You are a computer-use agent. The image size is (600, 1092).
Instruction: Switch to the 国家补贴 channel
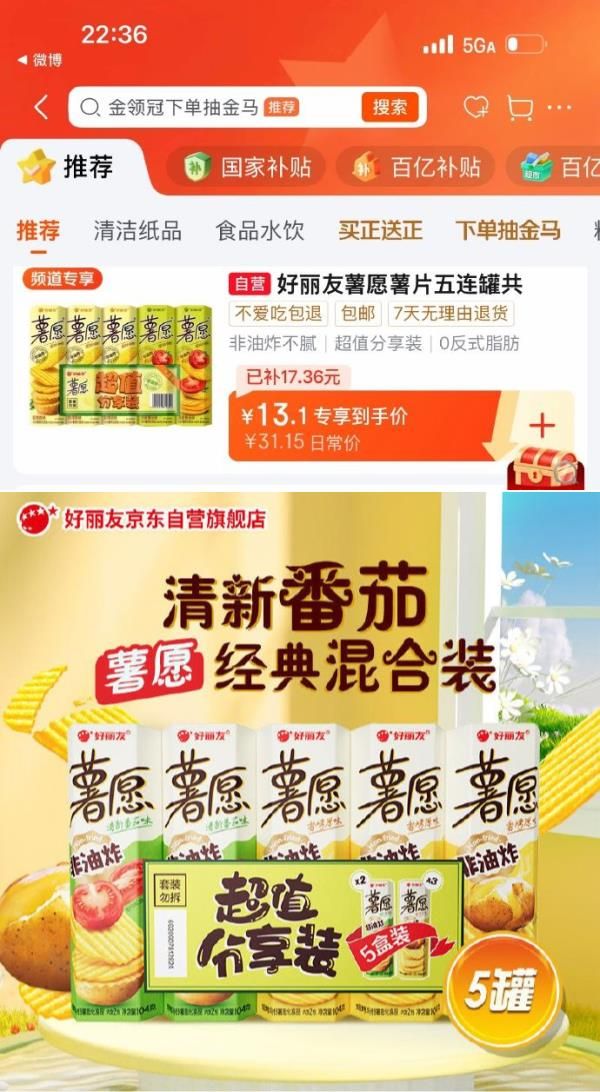point(246,167)
